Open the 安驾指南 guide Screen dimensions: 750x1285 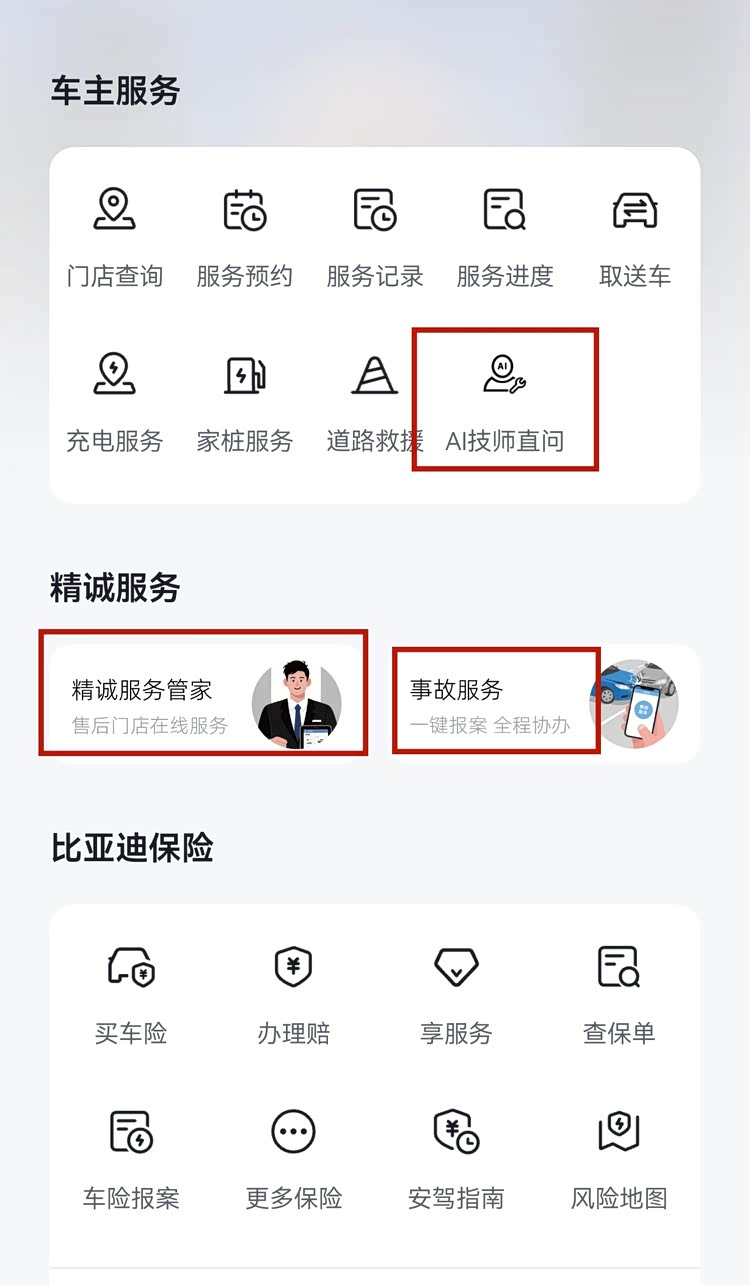(x=456, y=1159)
